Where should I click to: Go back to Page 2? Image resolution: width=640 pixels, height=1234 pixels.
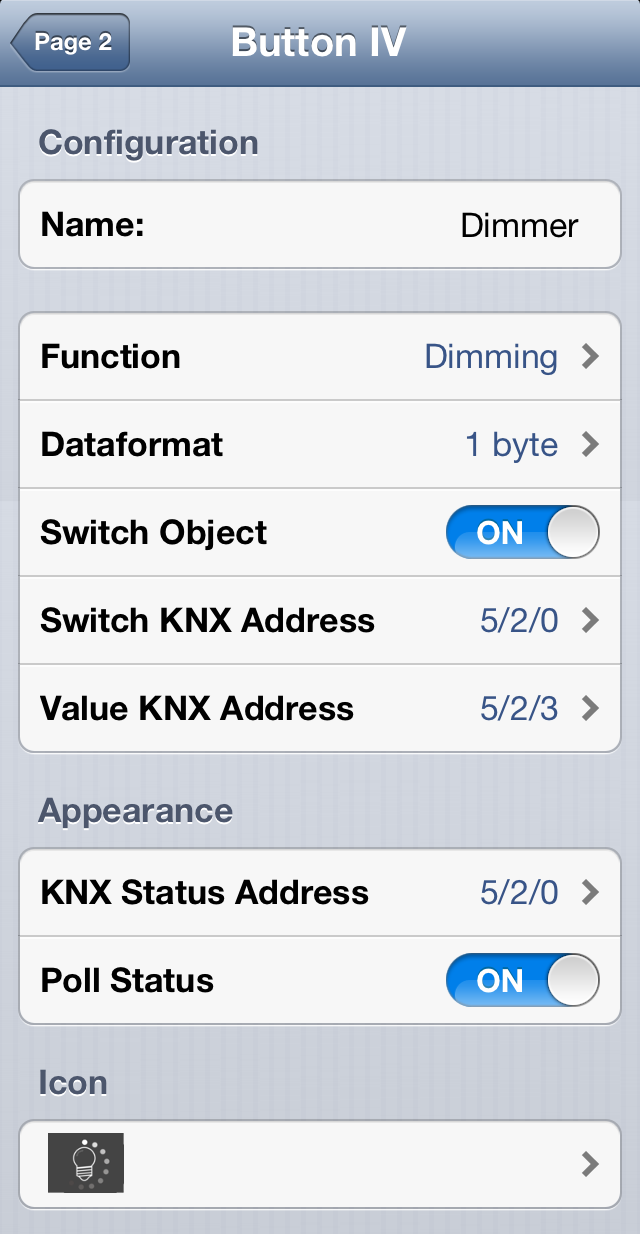(x=70, y=42)
